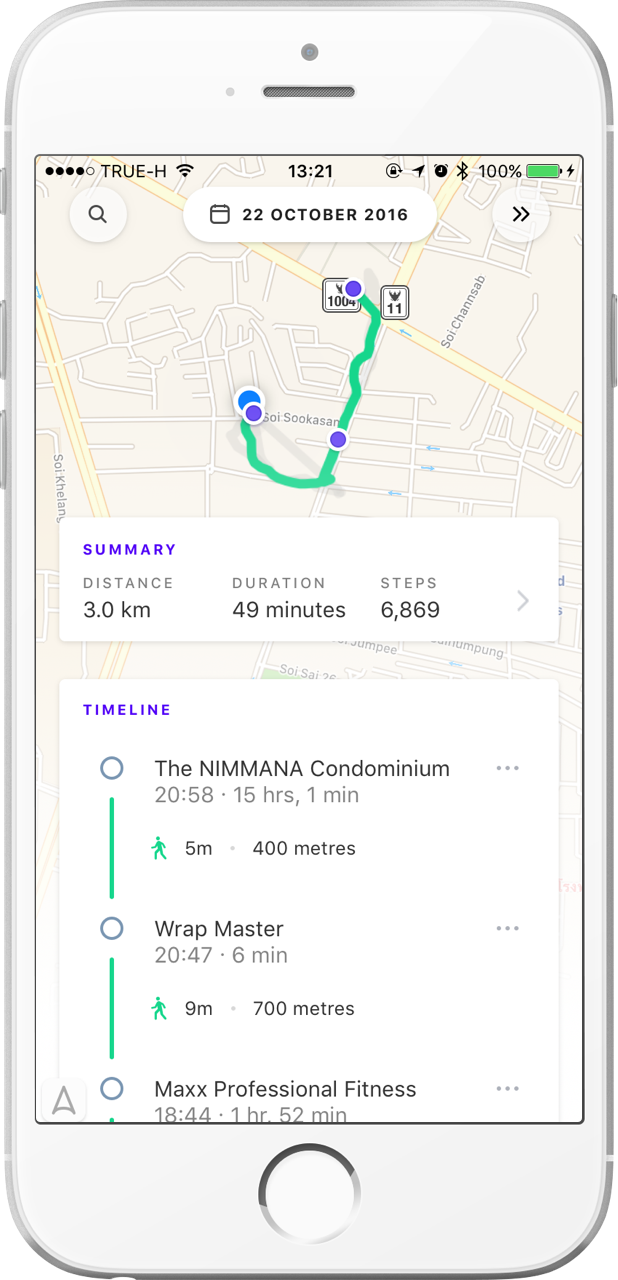Center map with the location arrow button
The height and width of the screenshot is (1280, 618).
pyautogui.click(x=64, y=1101)
